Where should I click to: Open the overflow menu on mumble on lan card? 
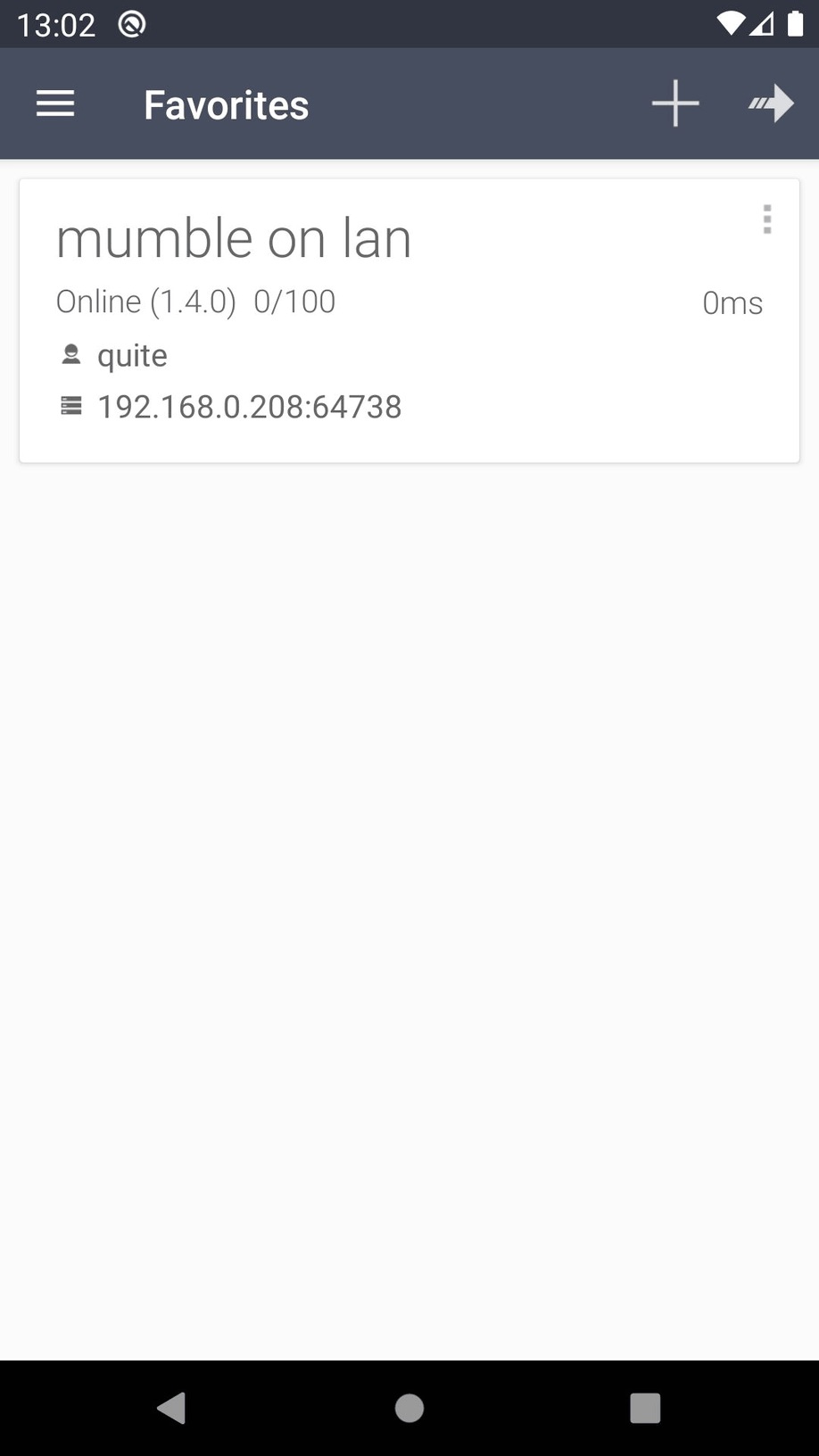coord(766,219)
